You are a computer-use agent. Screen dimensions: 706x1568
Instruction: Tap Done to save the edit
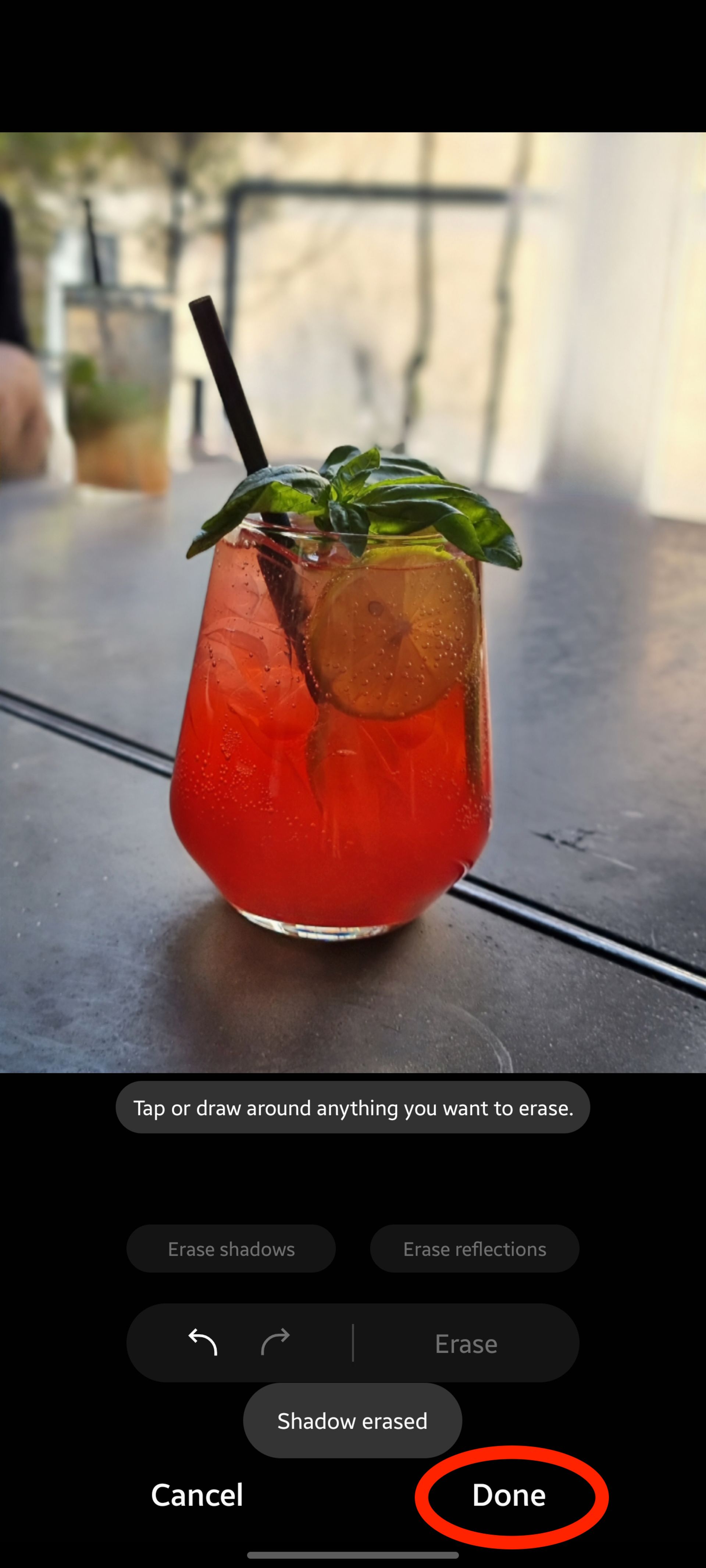(x=509, y=1495)
